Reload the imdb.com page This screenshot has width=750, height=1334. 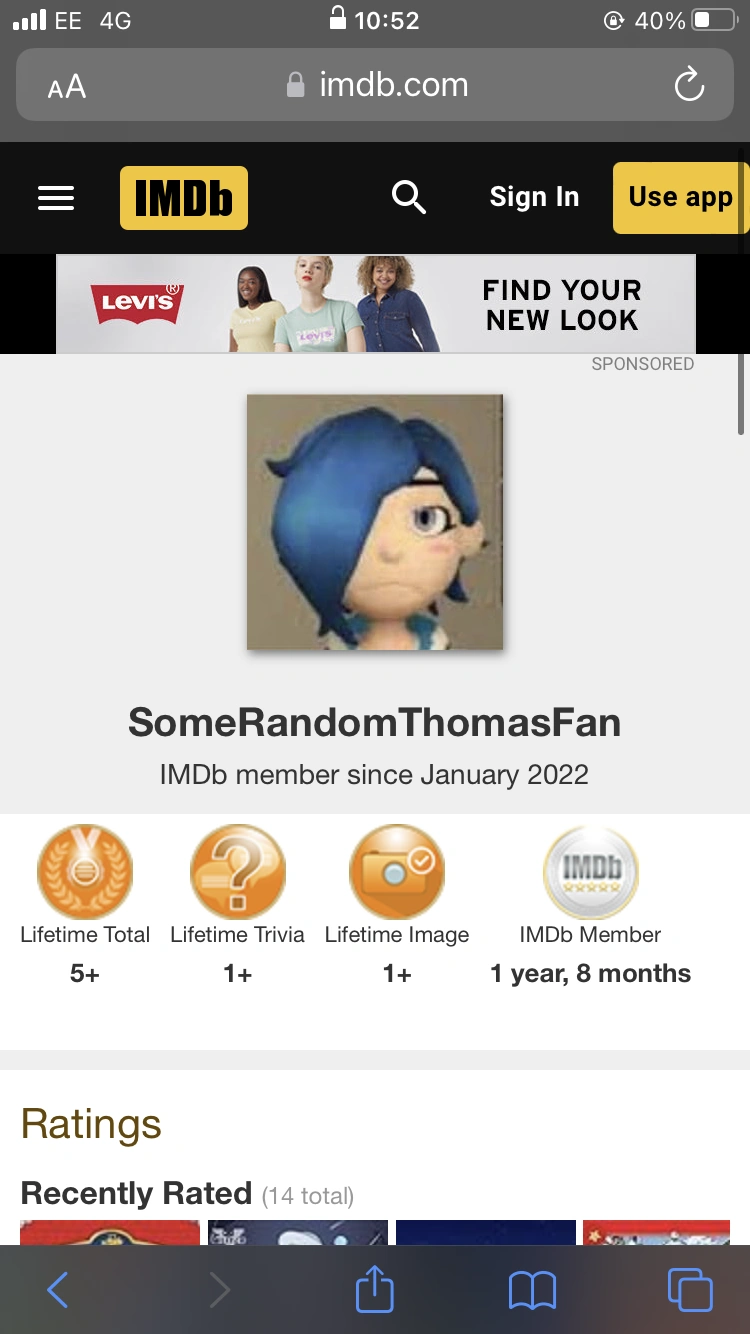click(x=689, y=86)
